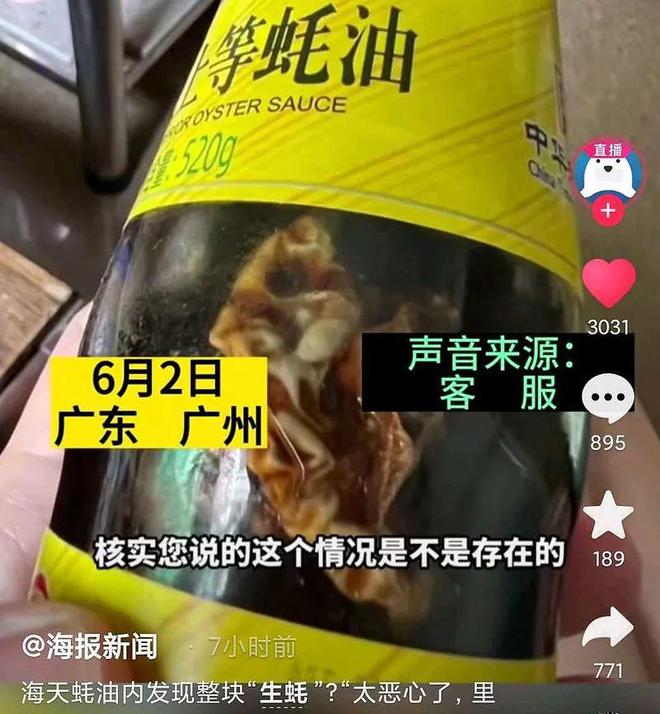Open the @海报新闻 account page

tap(91, 647)
